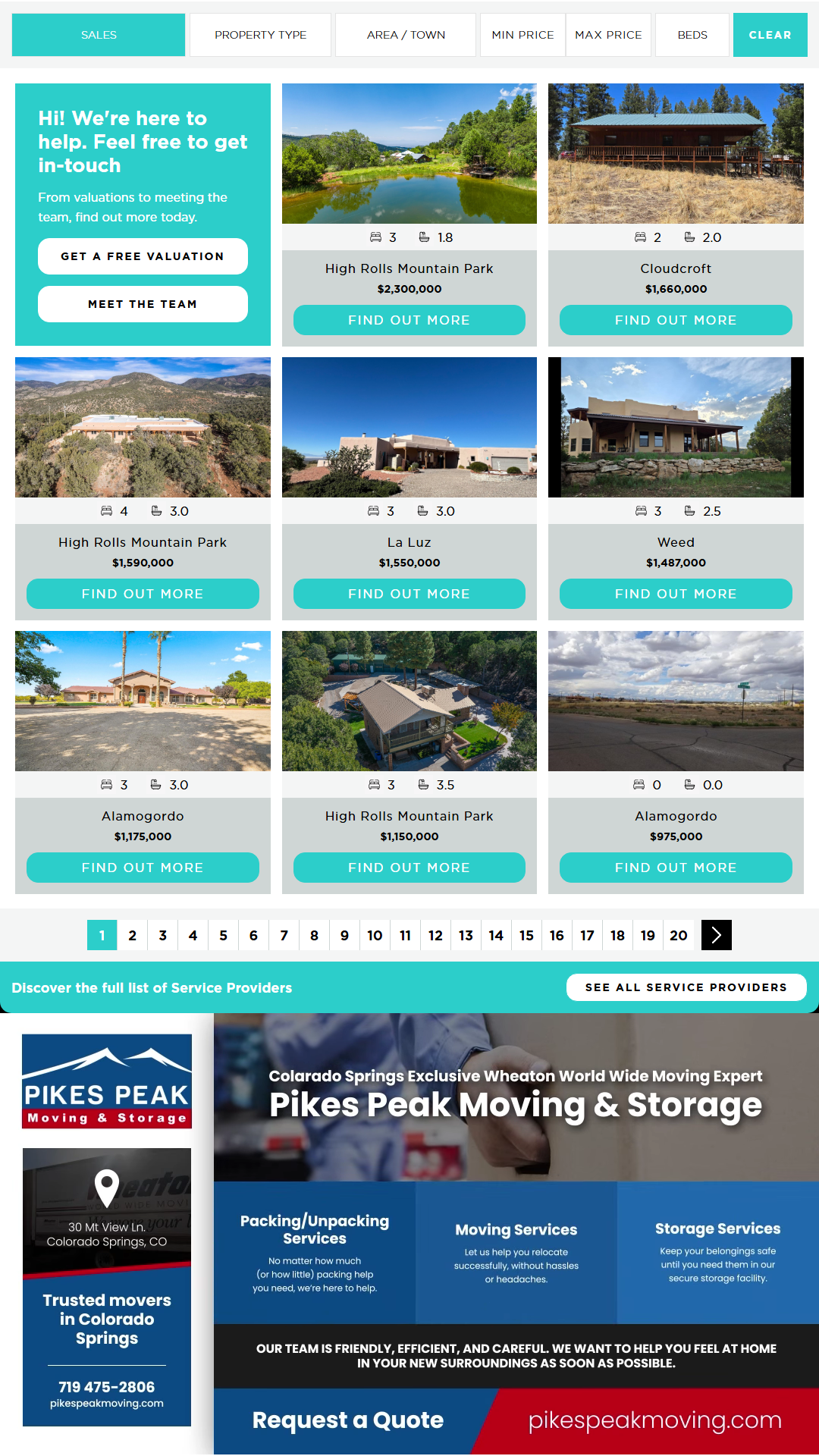The height and width of the screenshot is (1456, 819).
Task: Tap Get a Free Valuation
Action: tap(143, 256)
